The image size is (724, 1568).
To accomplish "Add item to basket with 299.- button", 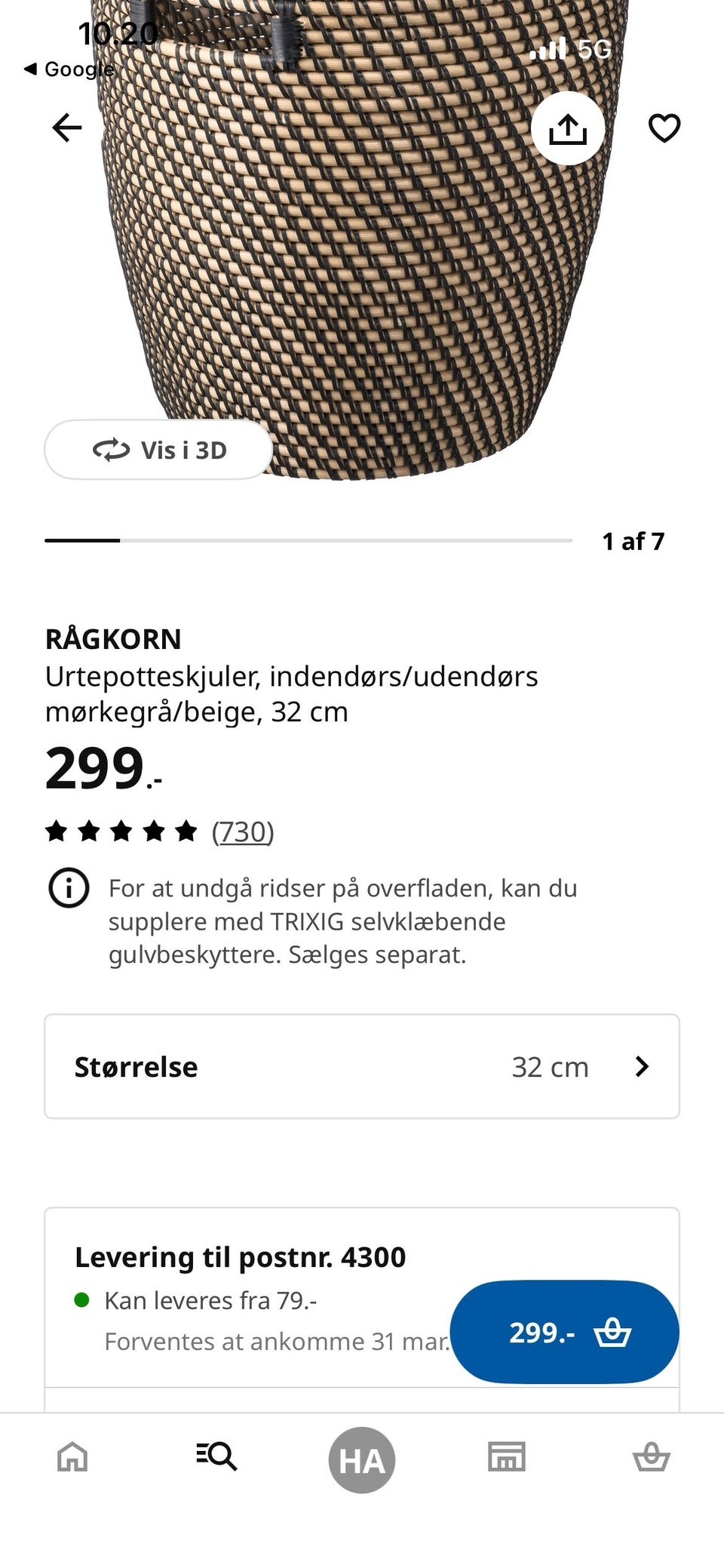I will (563, 1332).
